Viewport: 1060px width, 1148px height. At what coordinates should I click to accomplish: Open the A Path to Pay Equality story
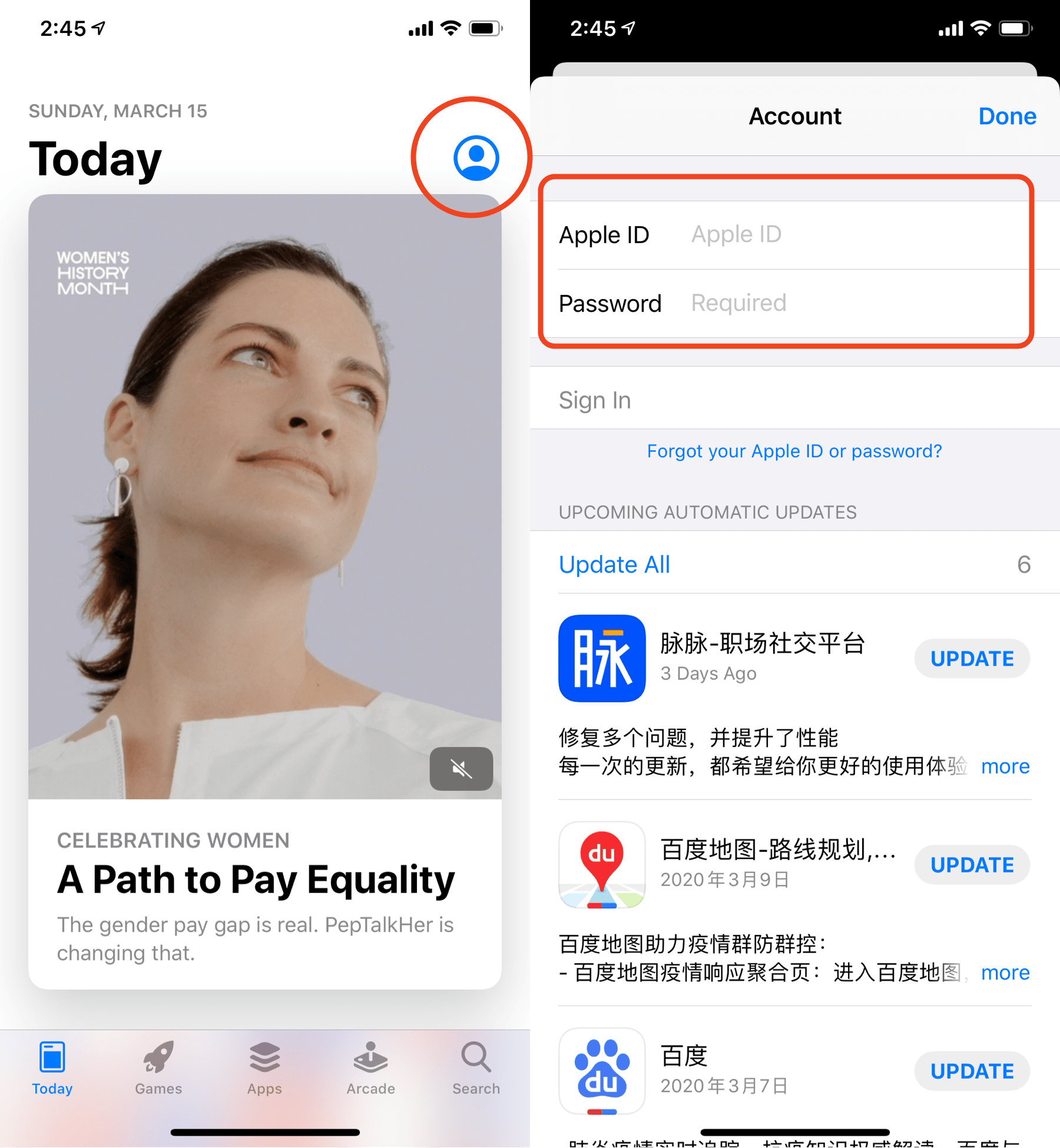click(256, 880)
